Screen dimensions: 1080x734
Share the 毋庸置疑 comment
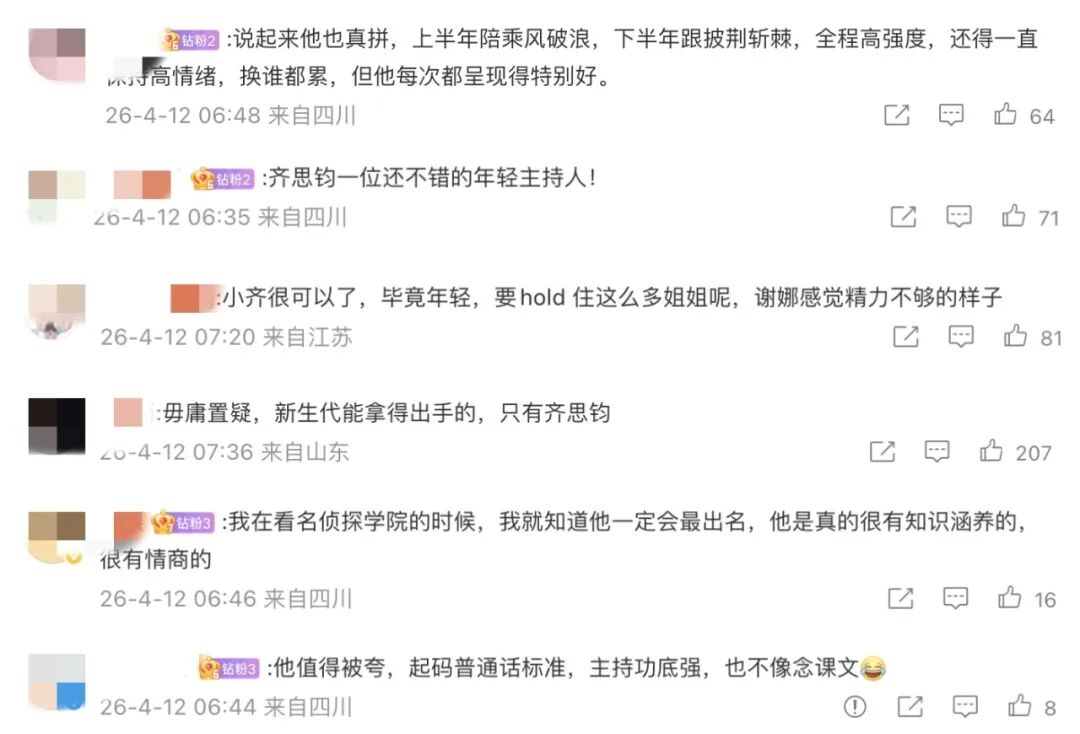pos(882,452)
